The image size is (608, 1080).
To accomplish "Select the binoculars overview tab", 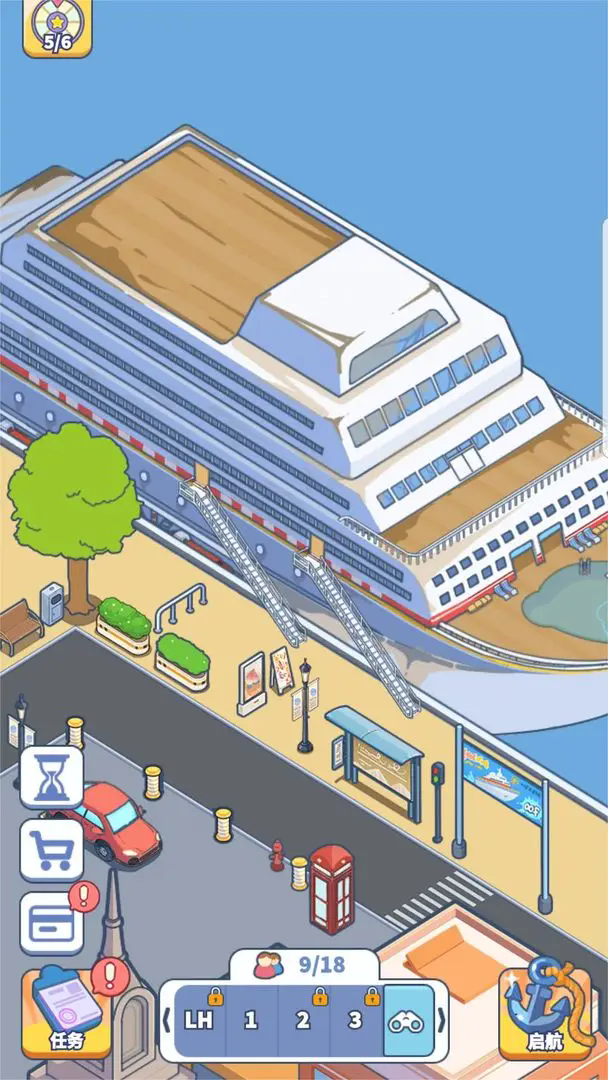I will pyautogui.click(x=409, y=1021).
